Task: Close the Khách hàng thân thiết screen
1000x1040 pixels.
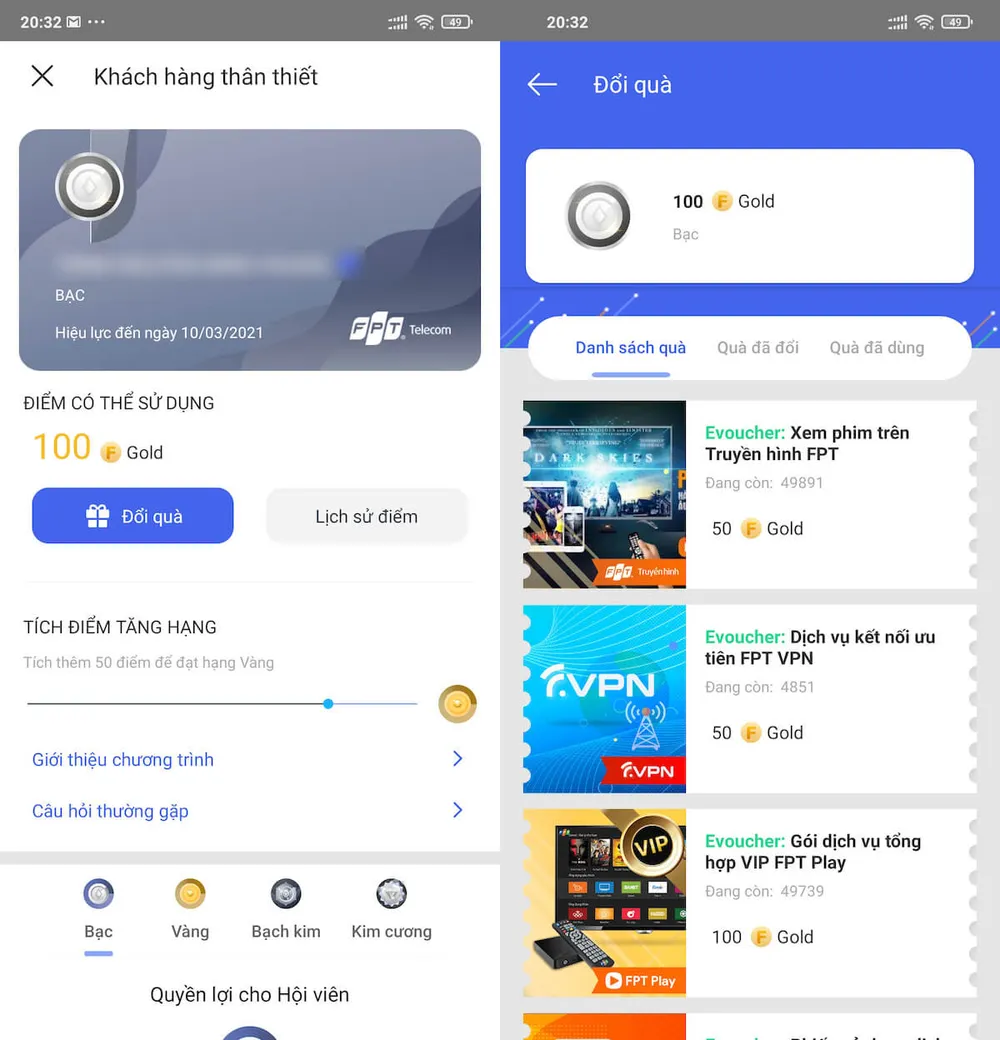Action: tap(42, 76)
